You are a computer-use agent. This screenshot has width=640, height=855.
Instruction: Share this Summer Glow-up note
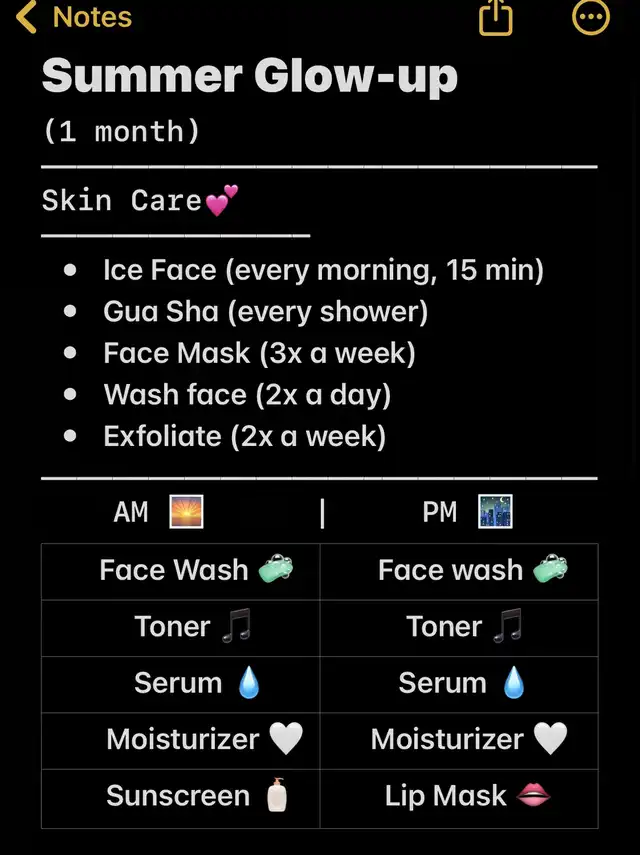(496, 17)
